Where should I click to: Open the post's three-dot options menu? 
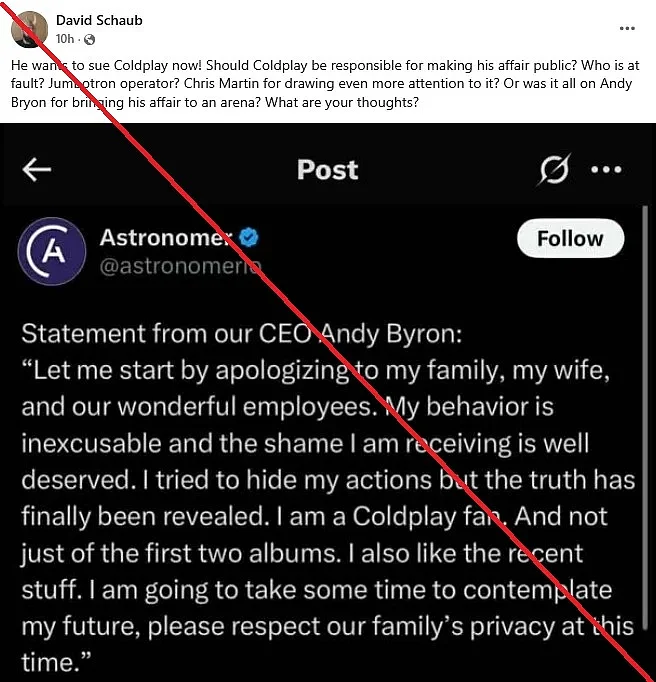tap(627, 28)
